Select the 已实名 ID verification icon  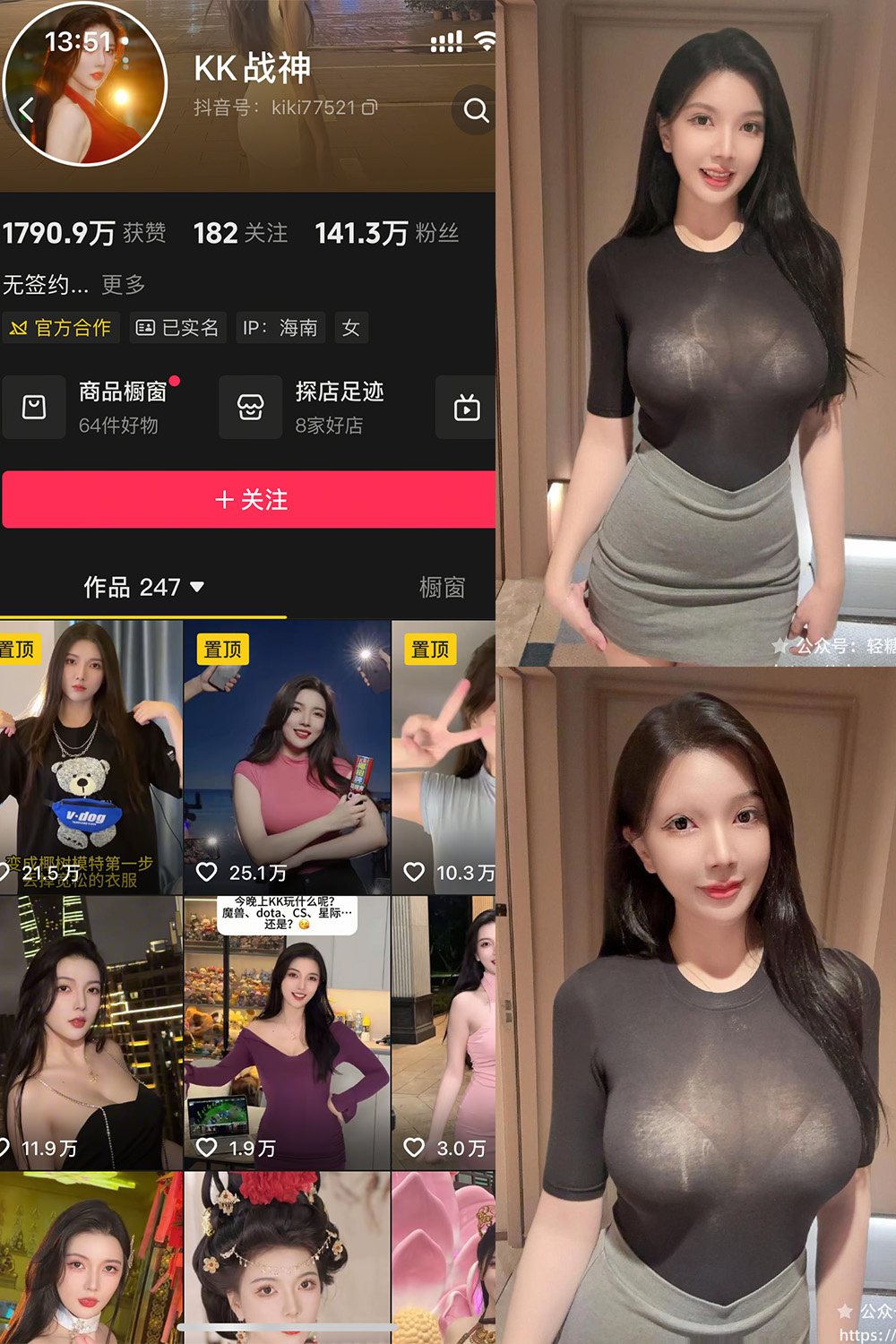click(145, 328)
